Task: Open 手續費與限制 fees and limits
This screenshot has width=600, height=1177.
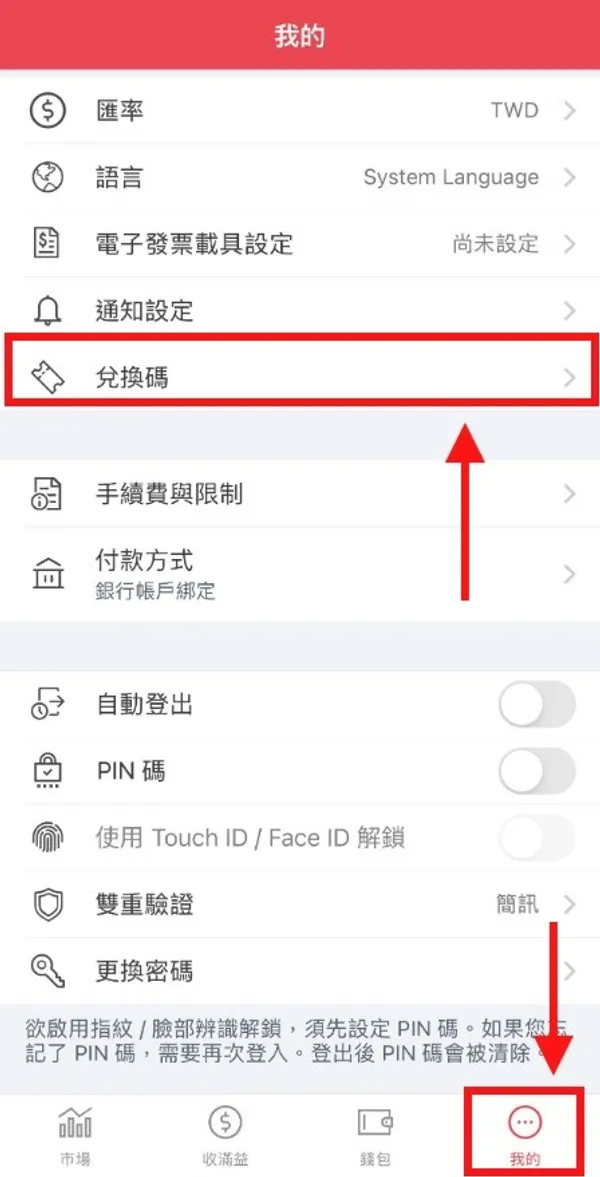Action: 300,493
